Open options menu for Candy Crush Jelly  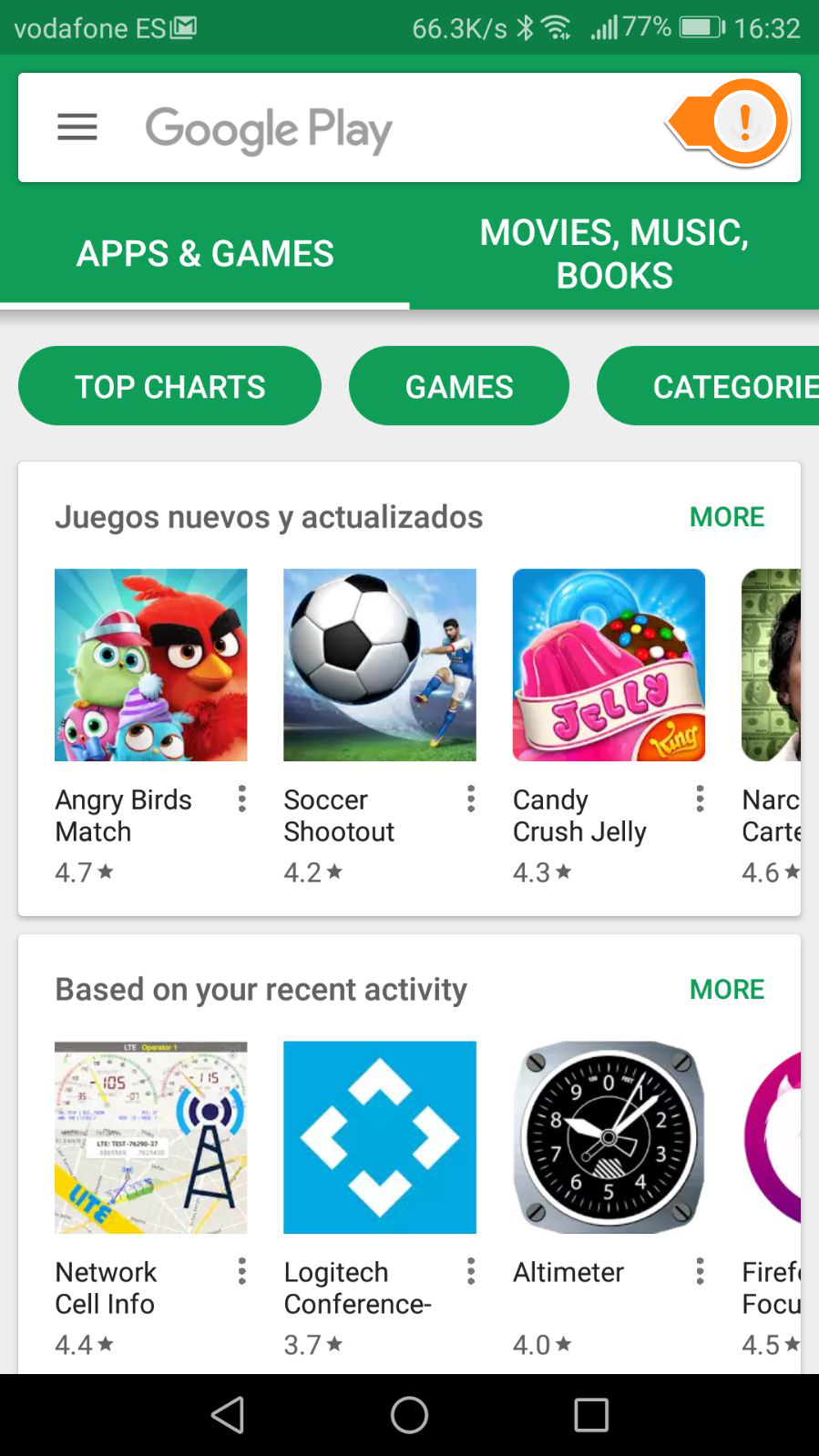pos(700,799)
